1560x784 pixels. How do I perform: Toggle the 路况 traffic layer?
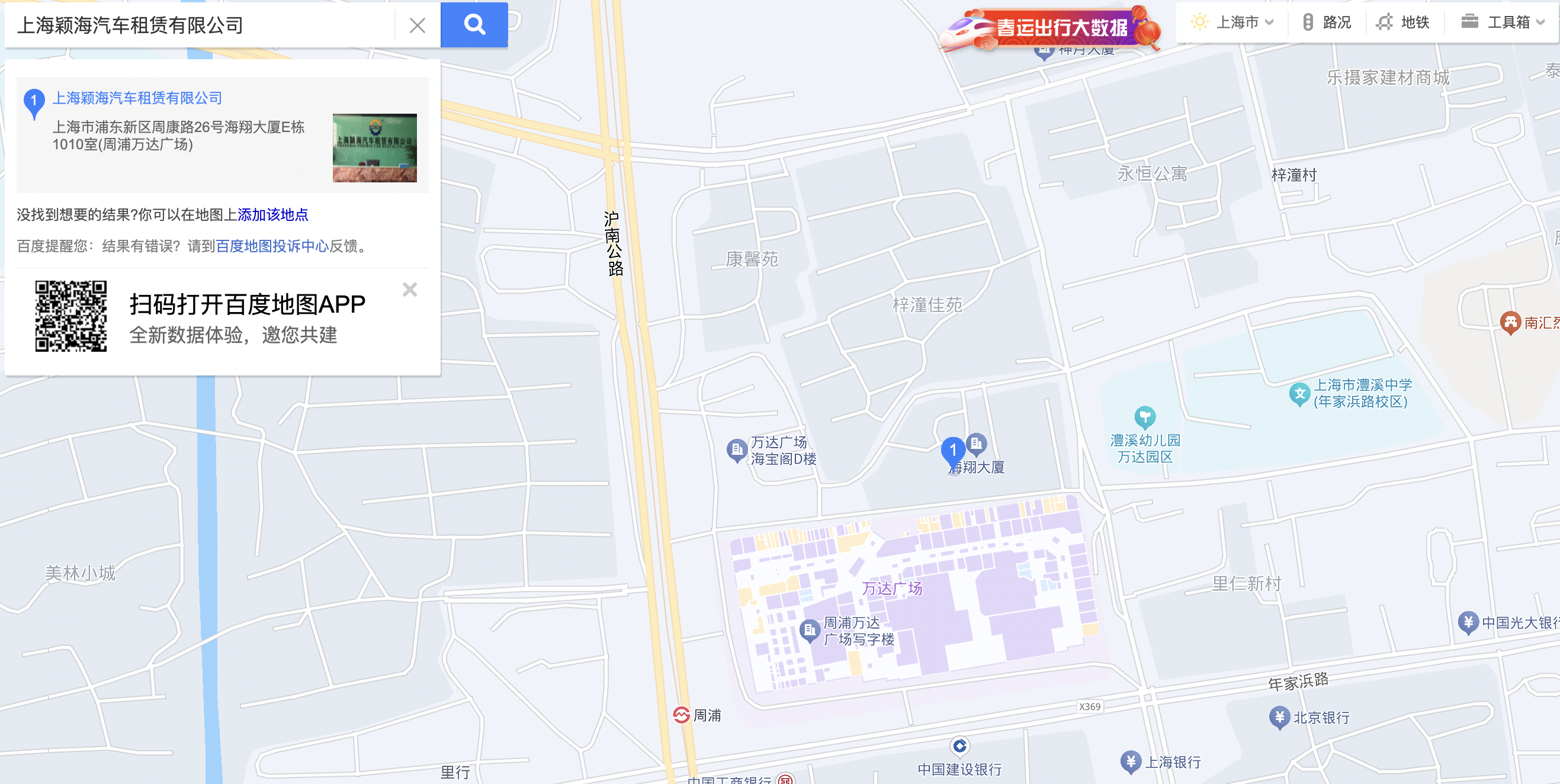tap(1327, 23)
